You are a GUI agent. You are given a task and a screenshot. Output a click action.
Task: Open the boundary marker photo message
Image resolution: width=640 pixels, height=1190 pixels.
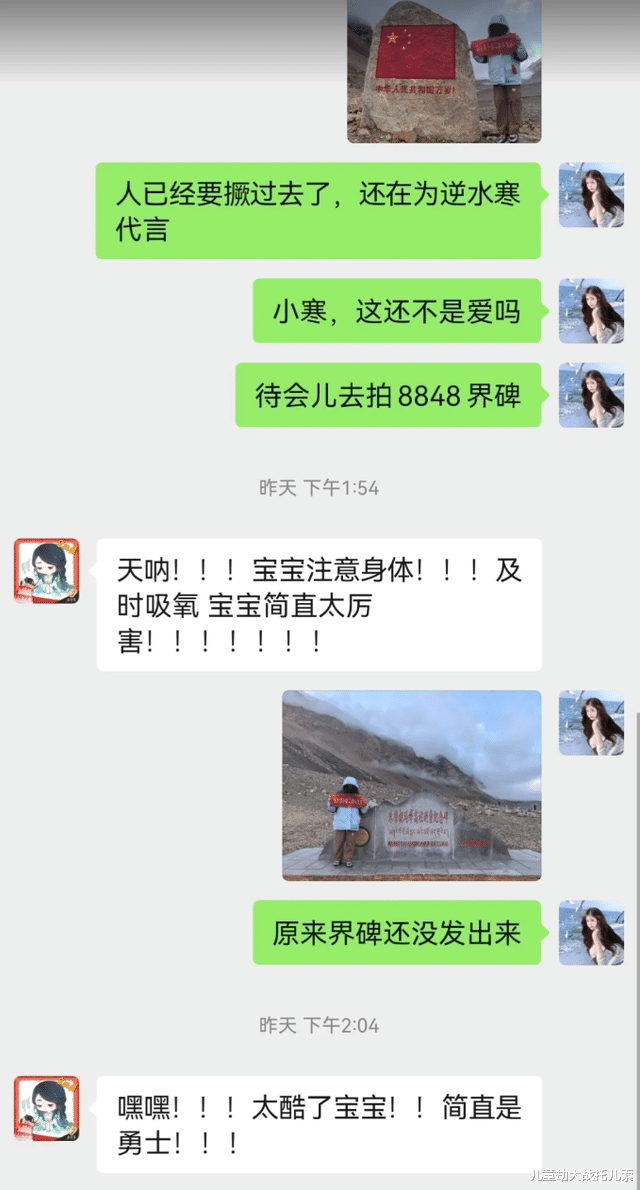tap(411, 785)
